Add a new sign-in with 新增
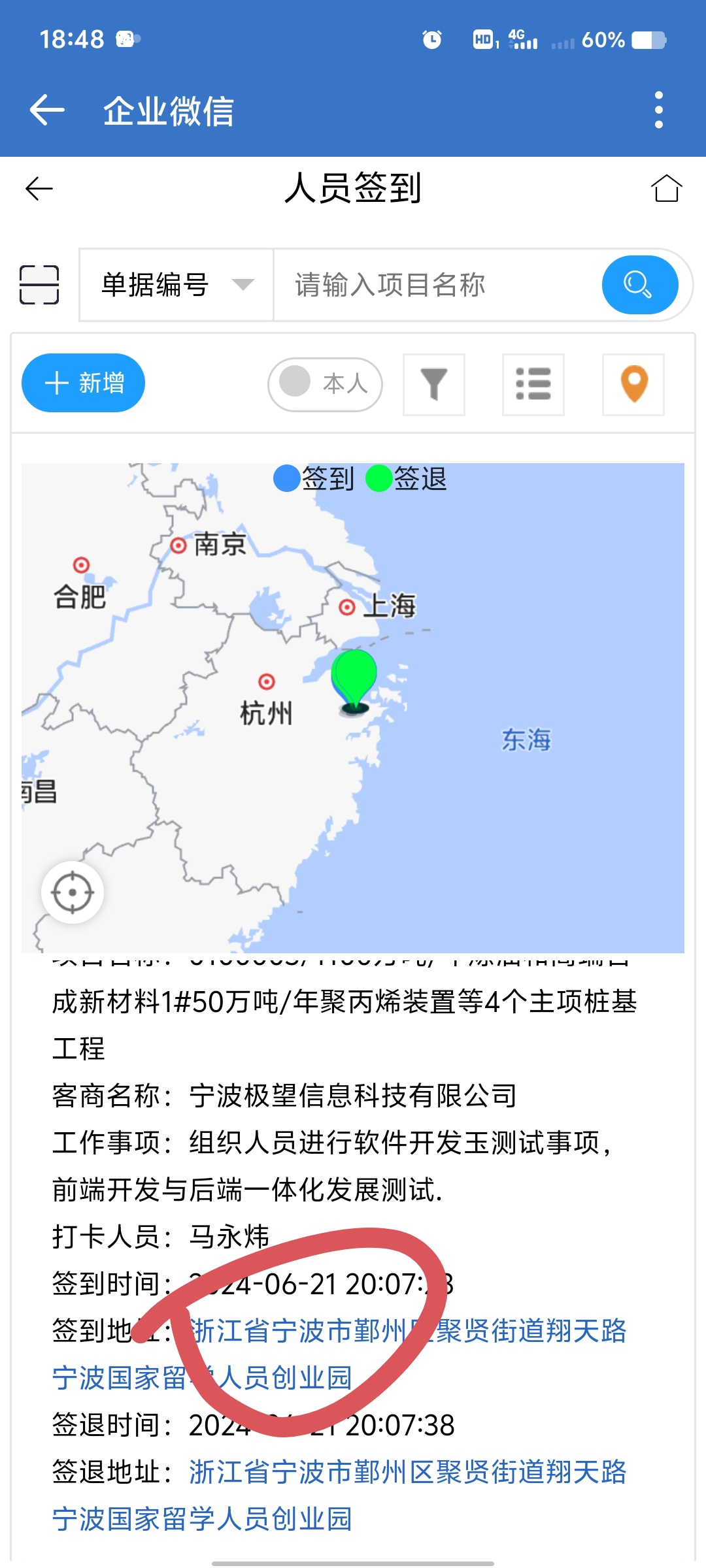Image resolution: width=706 pixels, height=1568 pixels. pyautogui.click(x=84, y=383)
